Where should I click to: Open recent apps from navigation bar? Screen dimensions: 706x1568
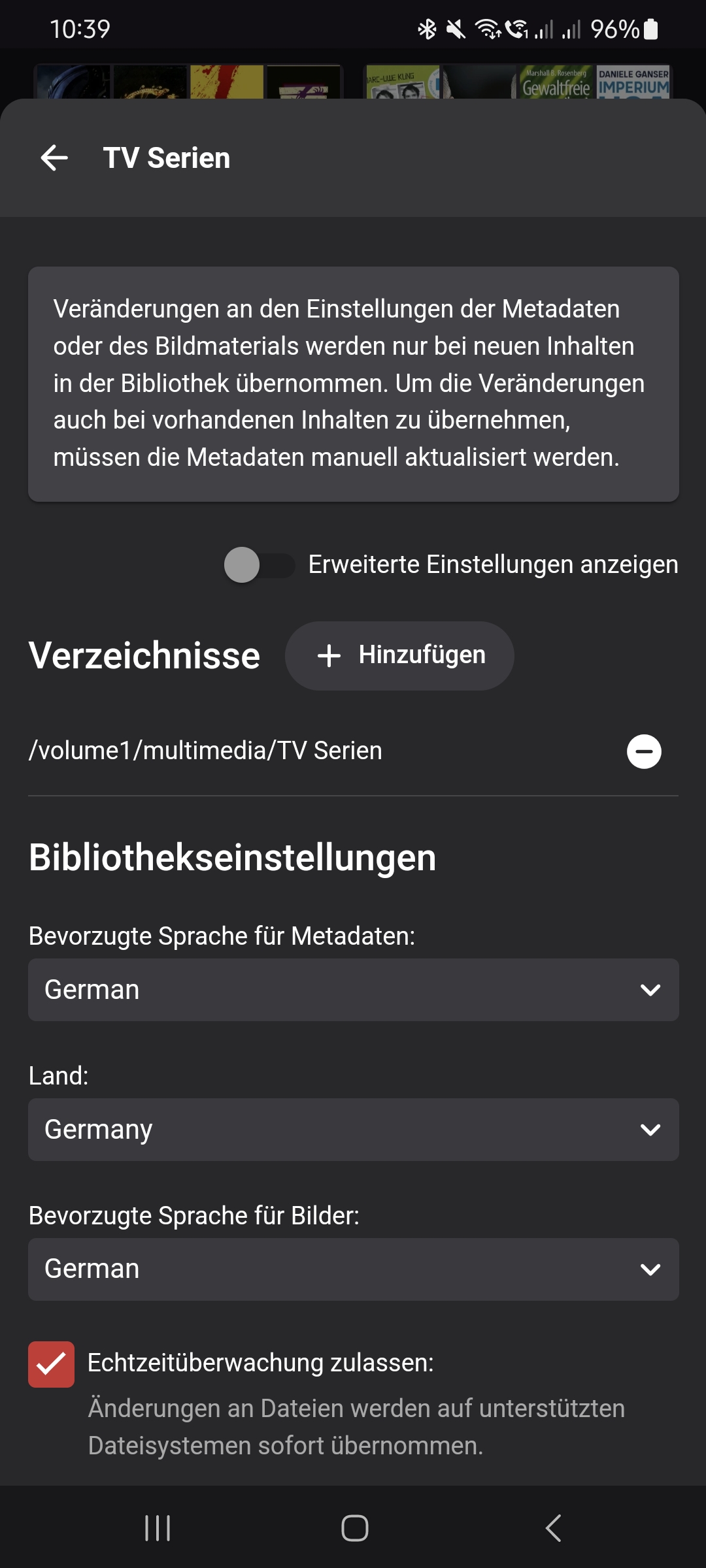coord(158,1528)
